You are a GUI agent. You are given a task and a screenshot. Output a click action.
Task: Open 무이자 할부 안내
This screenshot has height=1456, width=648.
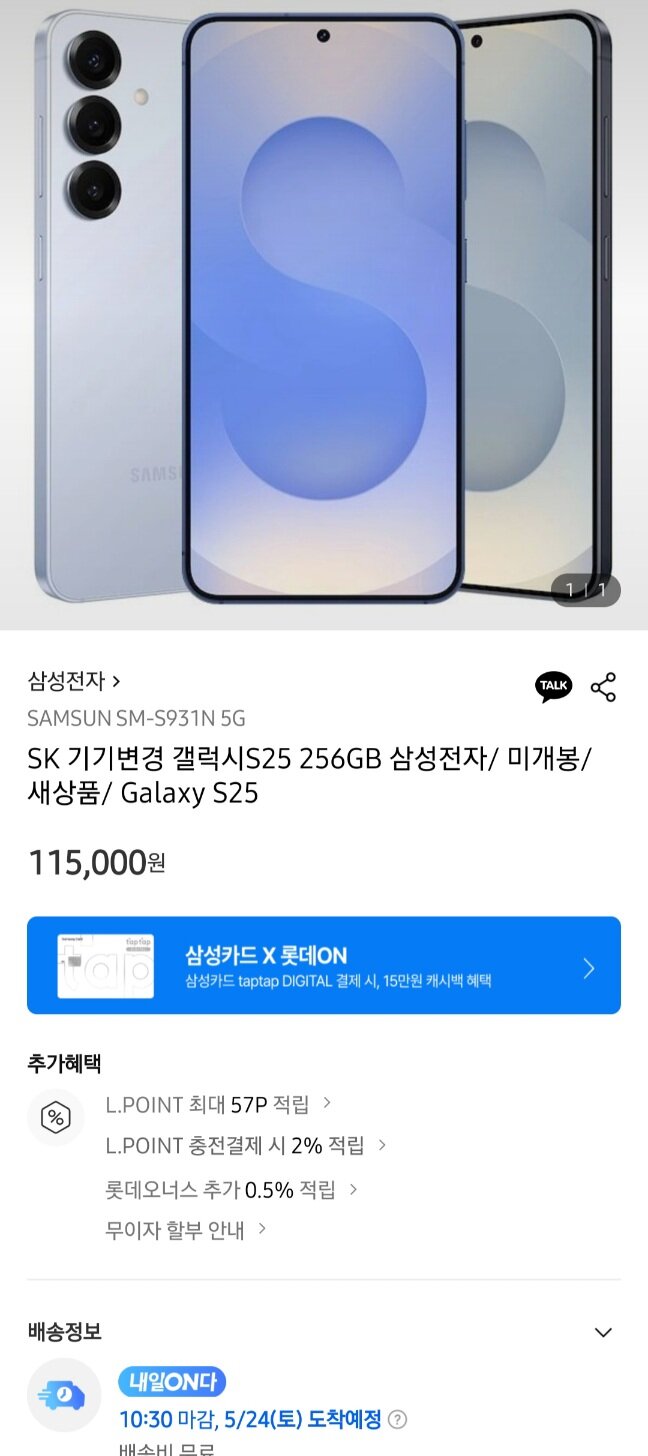(186, 1230)
